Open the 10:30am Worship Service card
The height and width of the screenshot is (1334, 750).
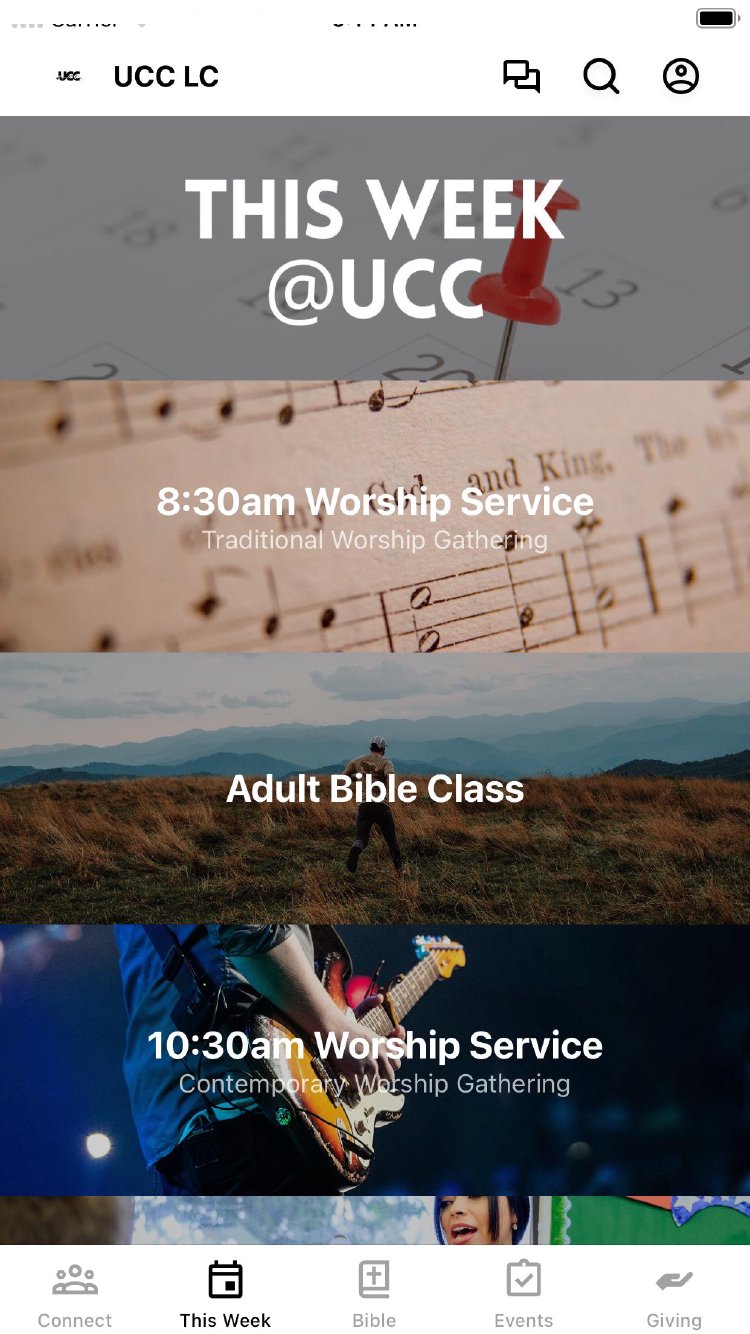(x=375, y=1060)
